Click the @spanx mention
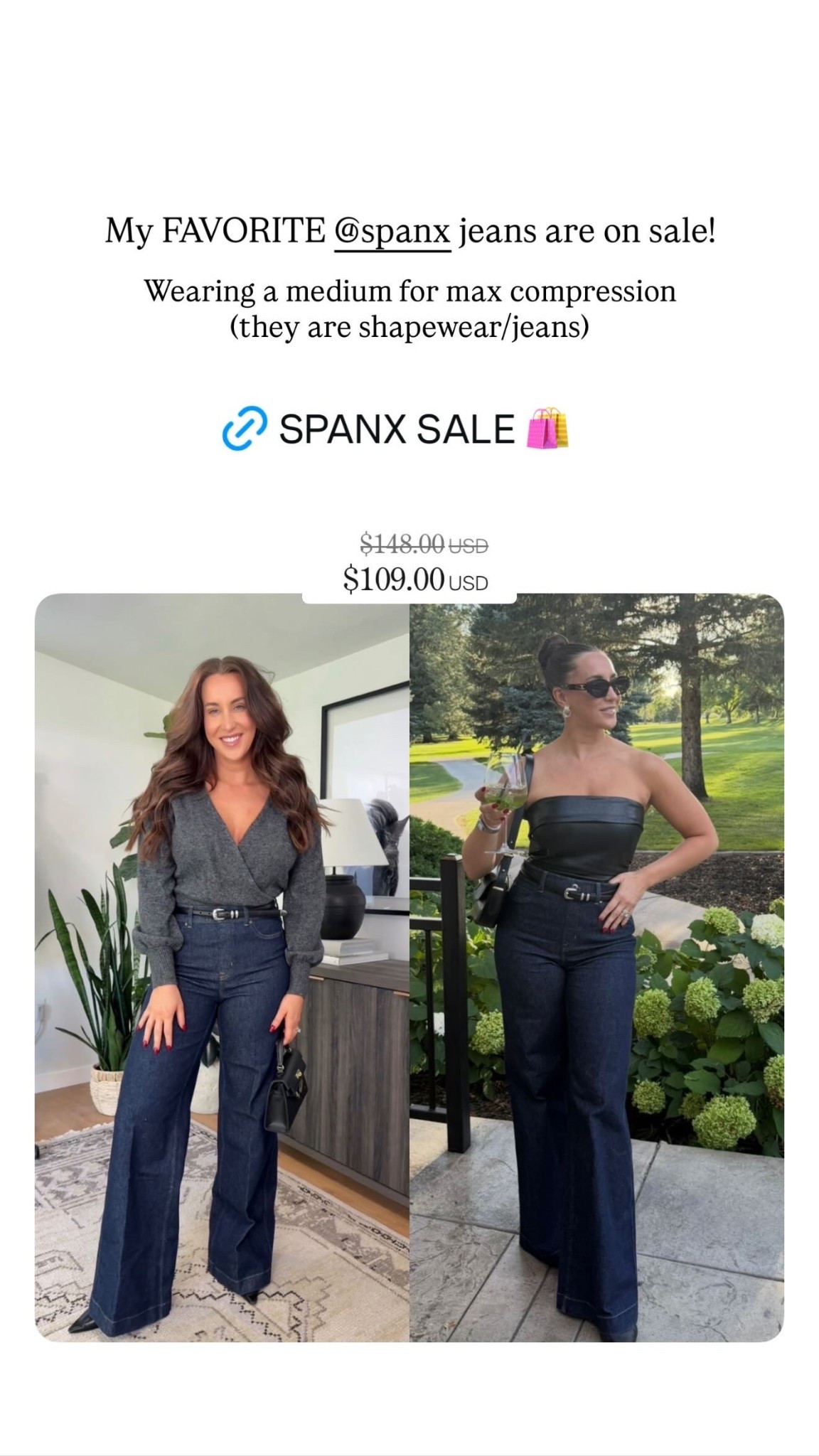This screenshot has height=1456, width=819. 391,230
